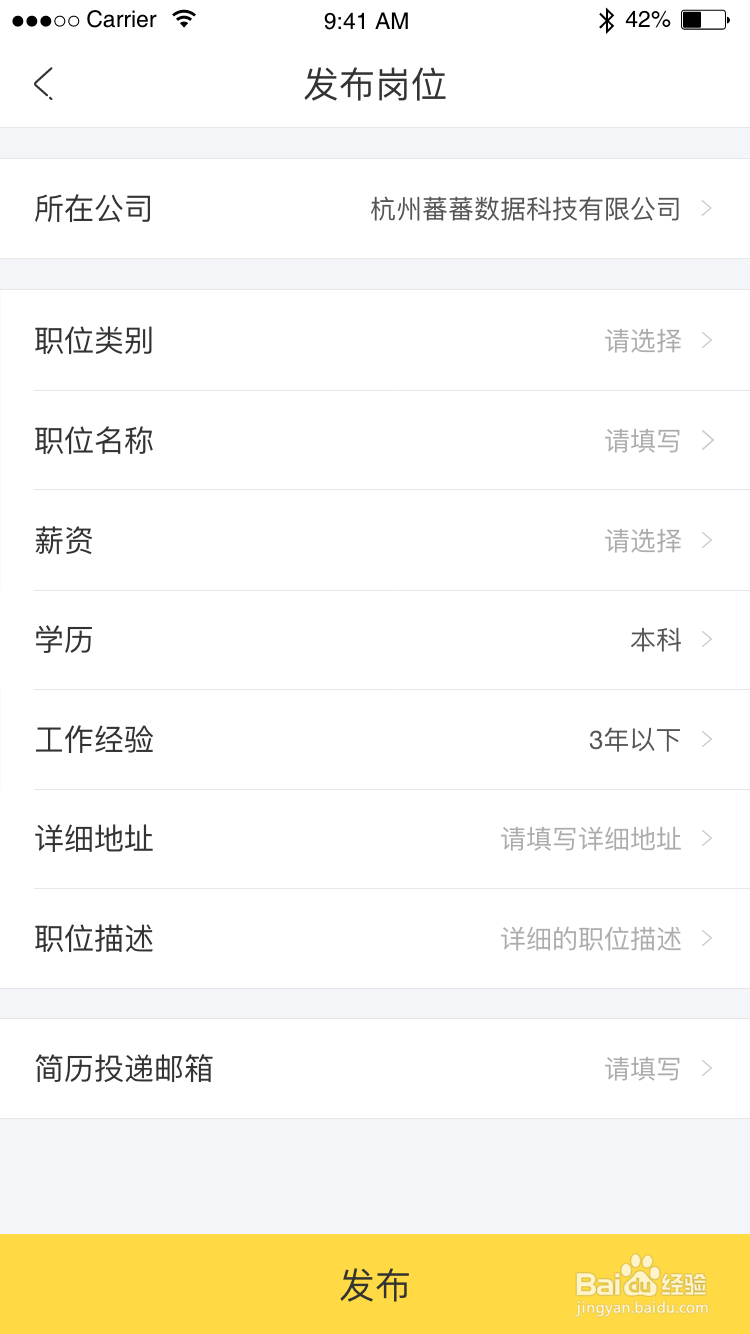
Task: Tap the chevron next to 所在公司
Action: (708, 209)
